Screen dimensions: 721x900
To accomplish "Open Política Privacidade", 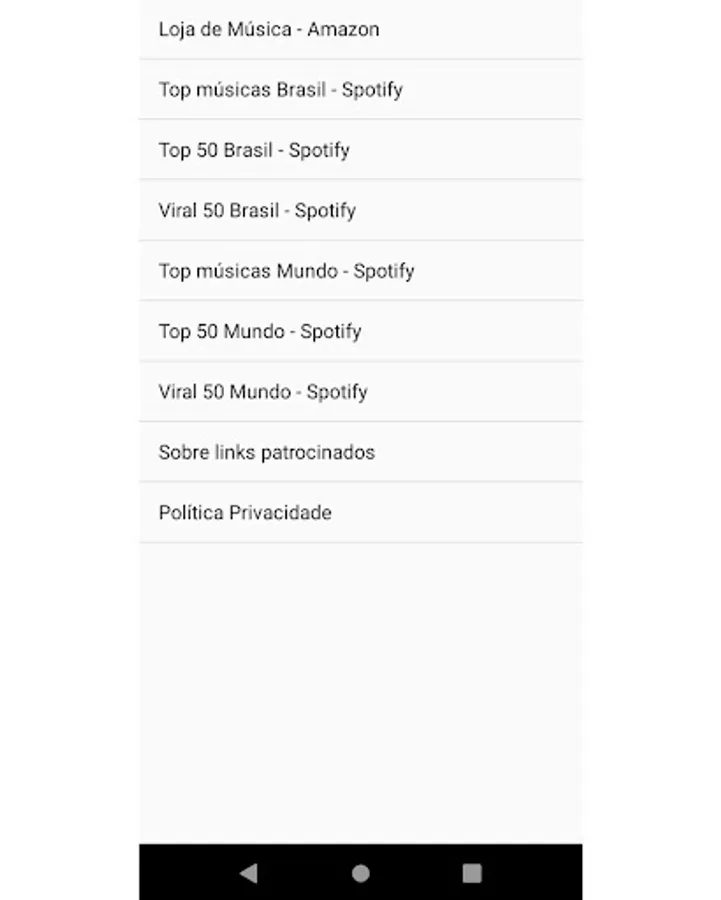I will (245, 513).
